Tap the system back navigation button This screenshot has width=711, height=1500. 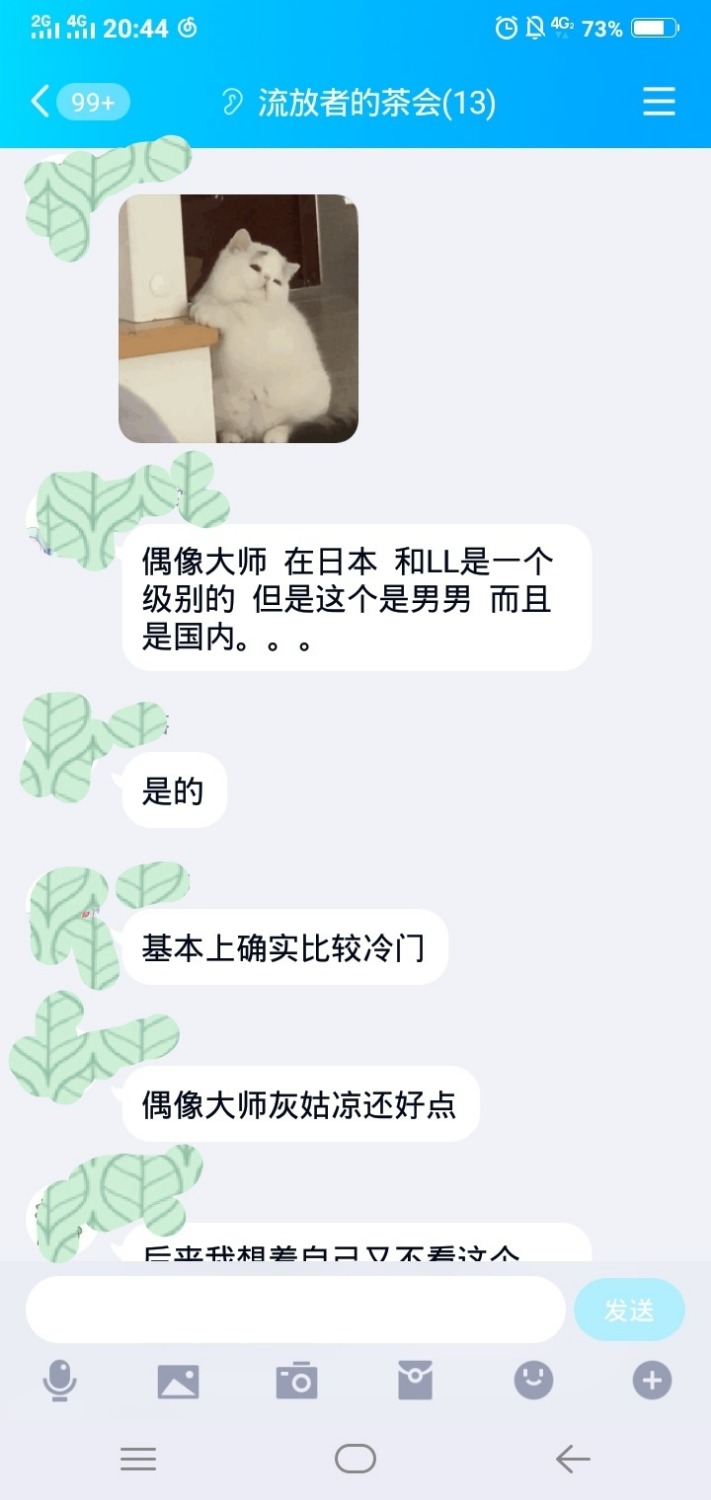573,1459
